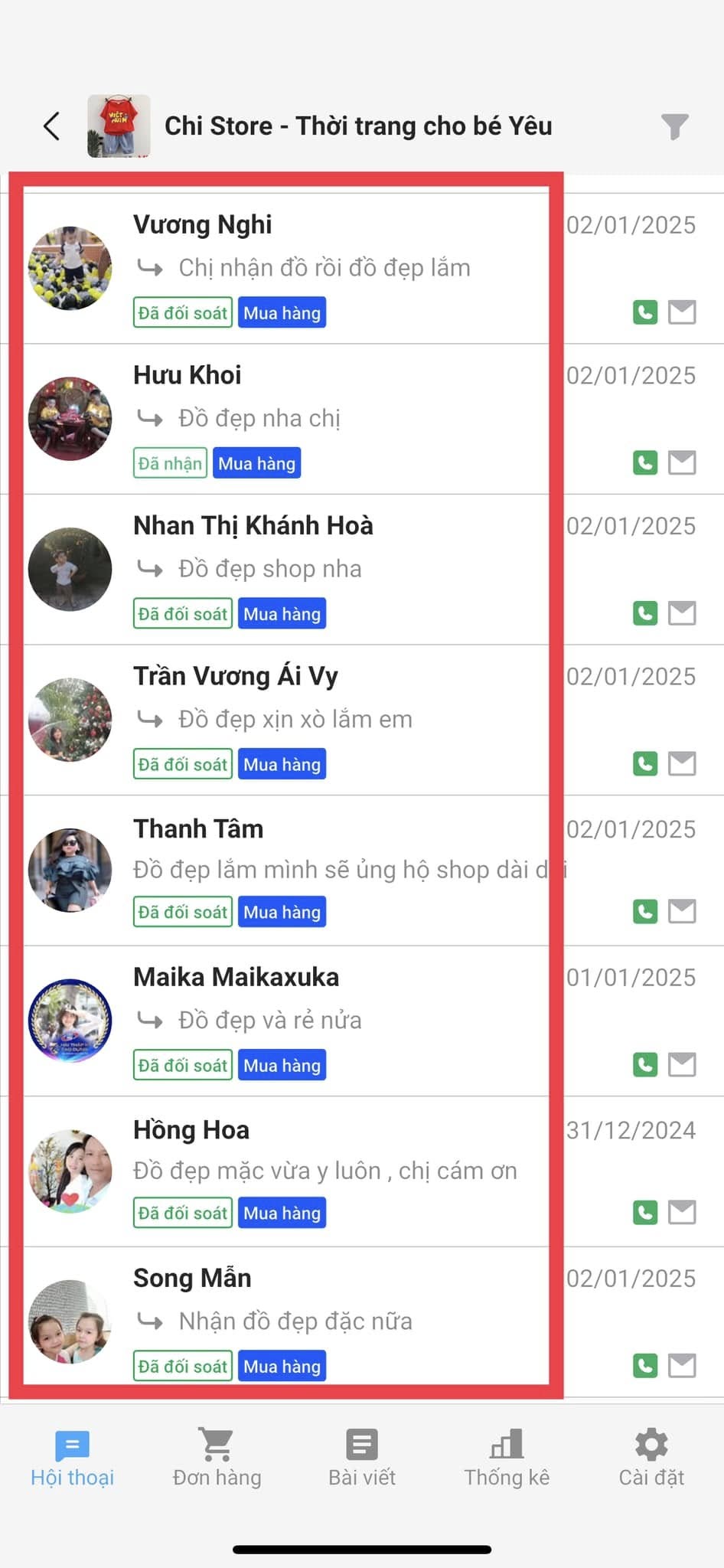
Task: View chat from Nhan Thị Khánh Hoà
Action: [x=362, y=570]
